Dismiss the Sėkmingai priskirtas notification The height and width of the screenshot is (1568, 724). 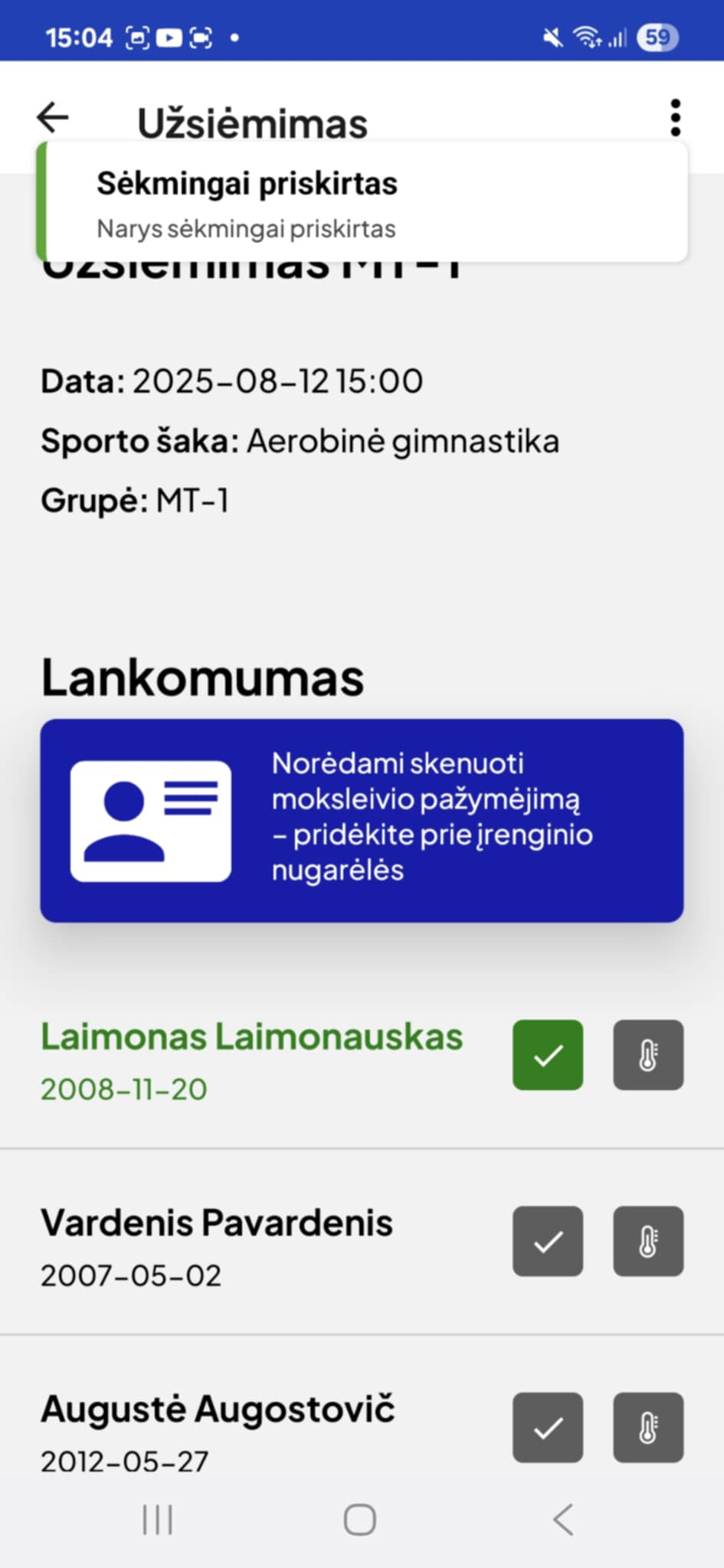(x=362, y=203)
